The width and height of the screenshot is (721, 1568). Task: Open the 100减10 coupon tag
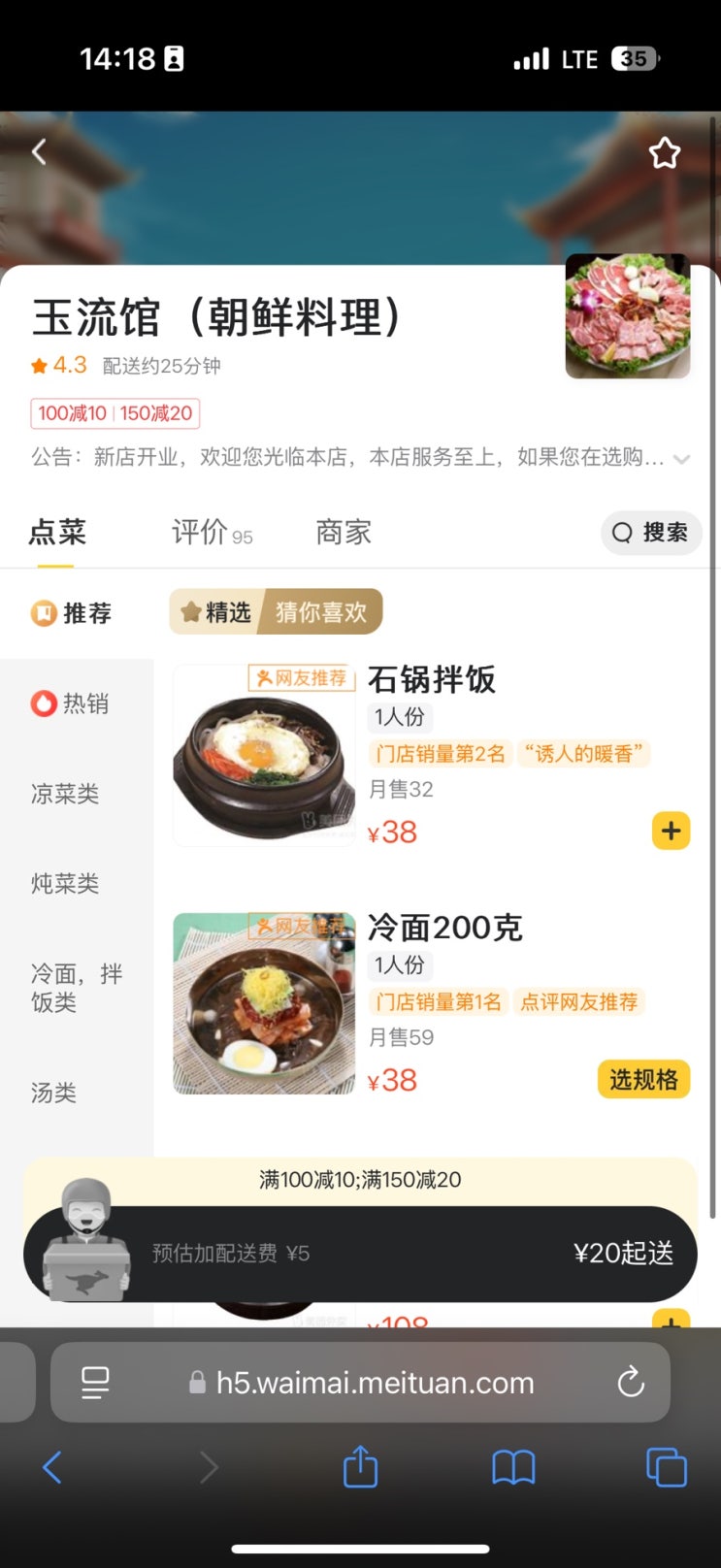73,413
